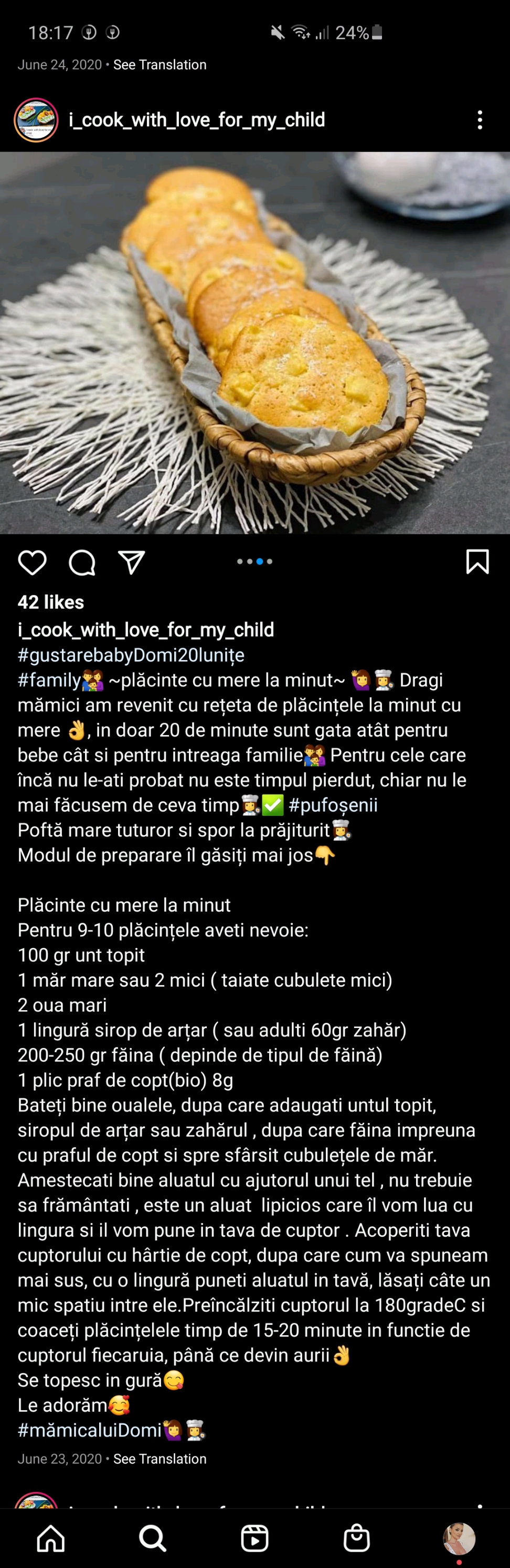This screenshot has width=510, height=1568.
Task: Tap See Translation next to June 23, 2020
Action: (160, 1459)
